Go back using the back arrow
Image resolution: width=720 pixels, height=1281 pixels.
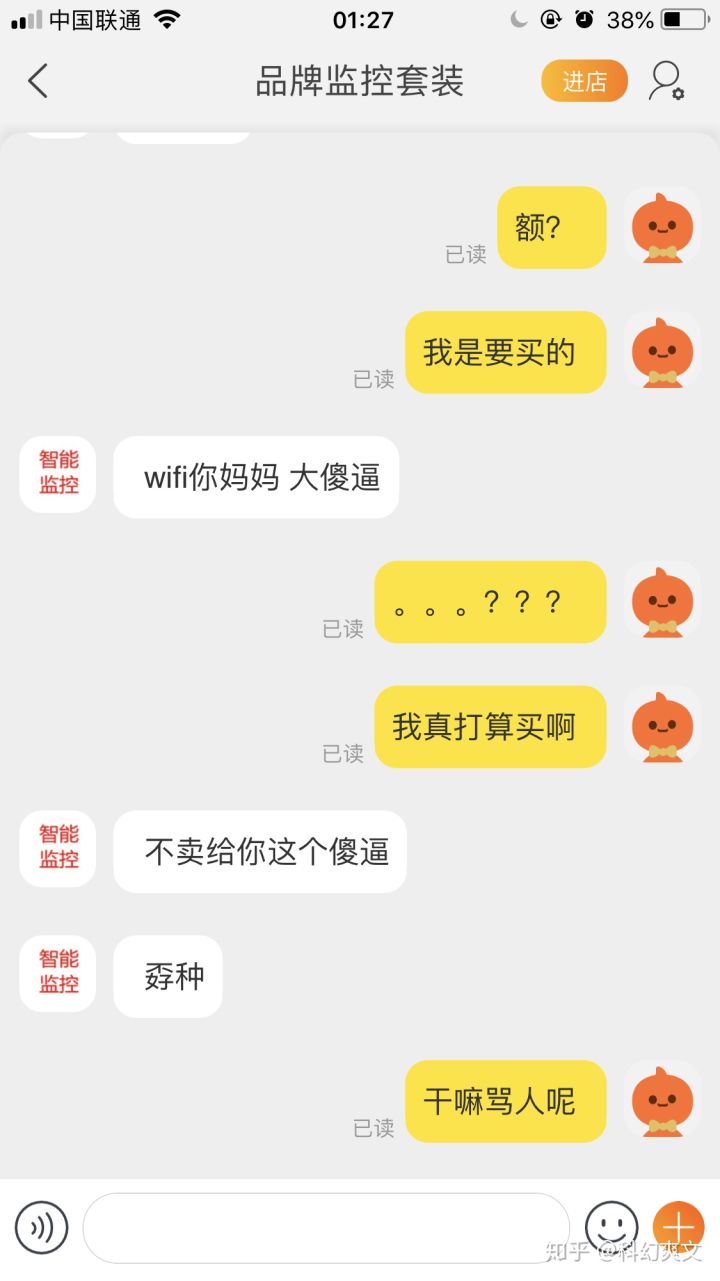(38, 81)
